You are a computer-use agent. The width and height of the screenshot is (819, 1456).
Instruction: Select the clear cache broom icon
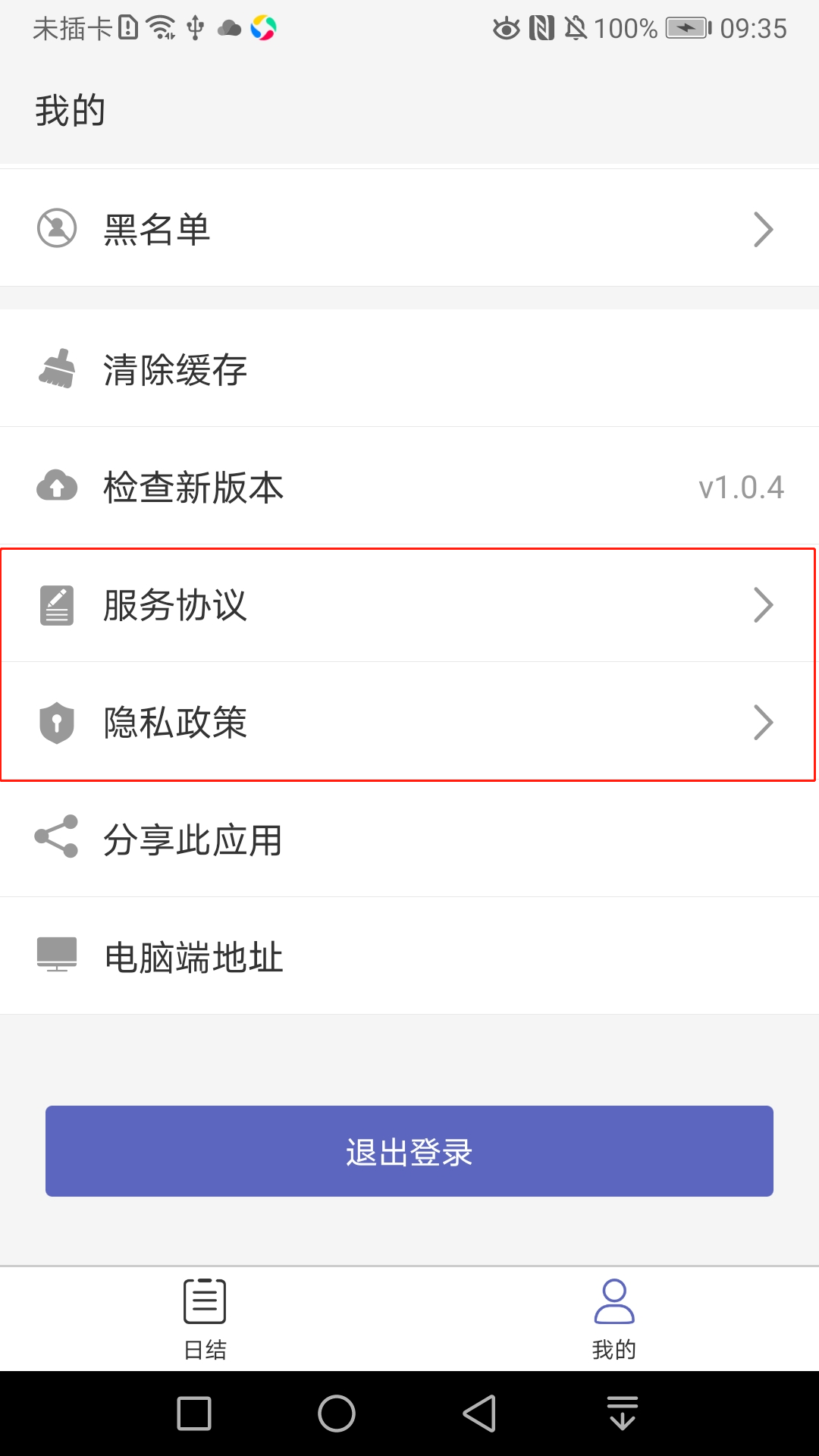pyautogui.click(x=56, y=368)
